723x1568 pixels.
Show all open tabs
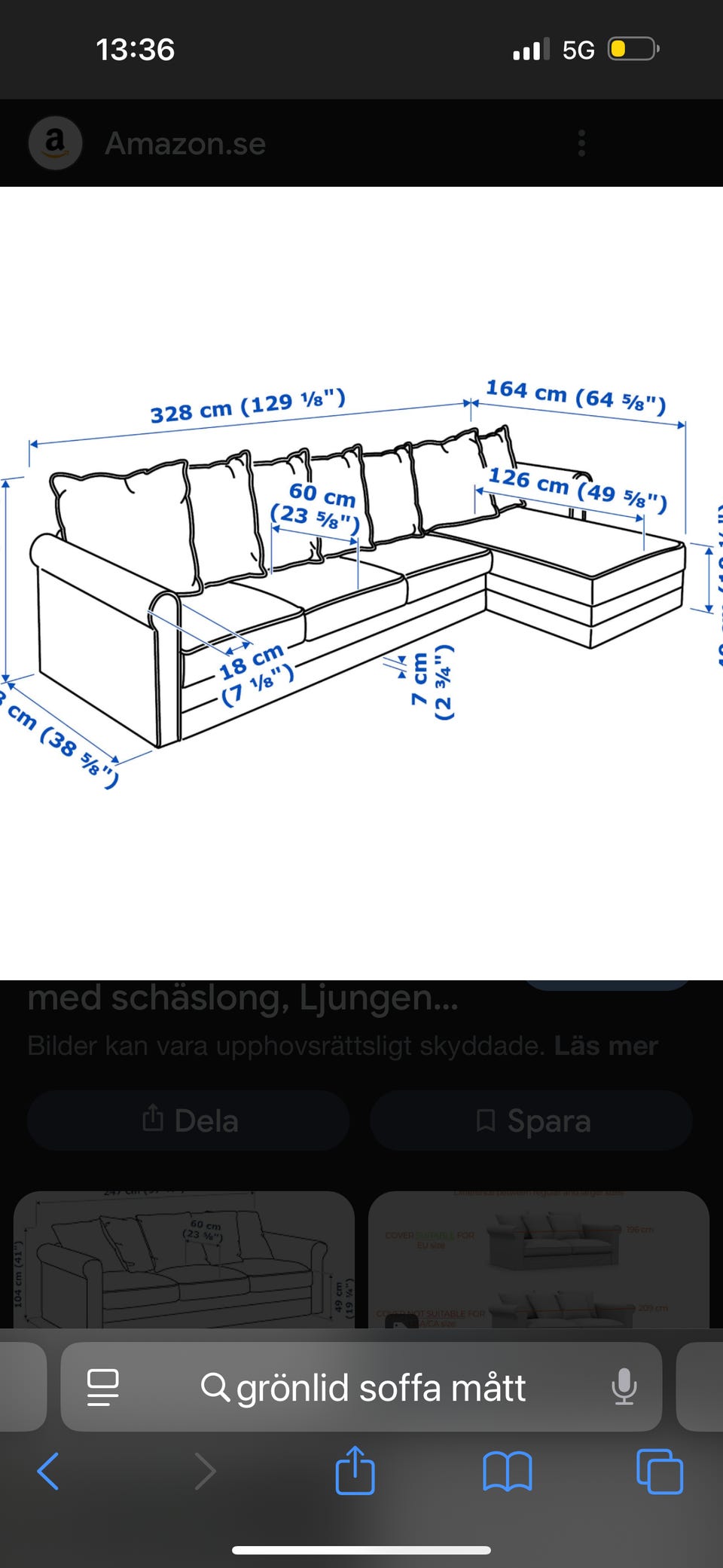tap(660, 1471)
